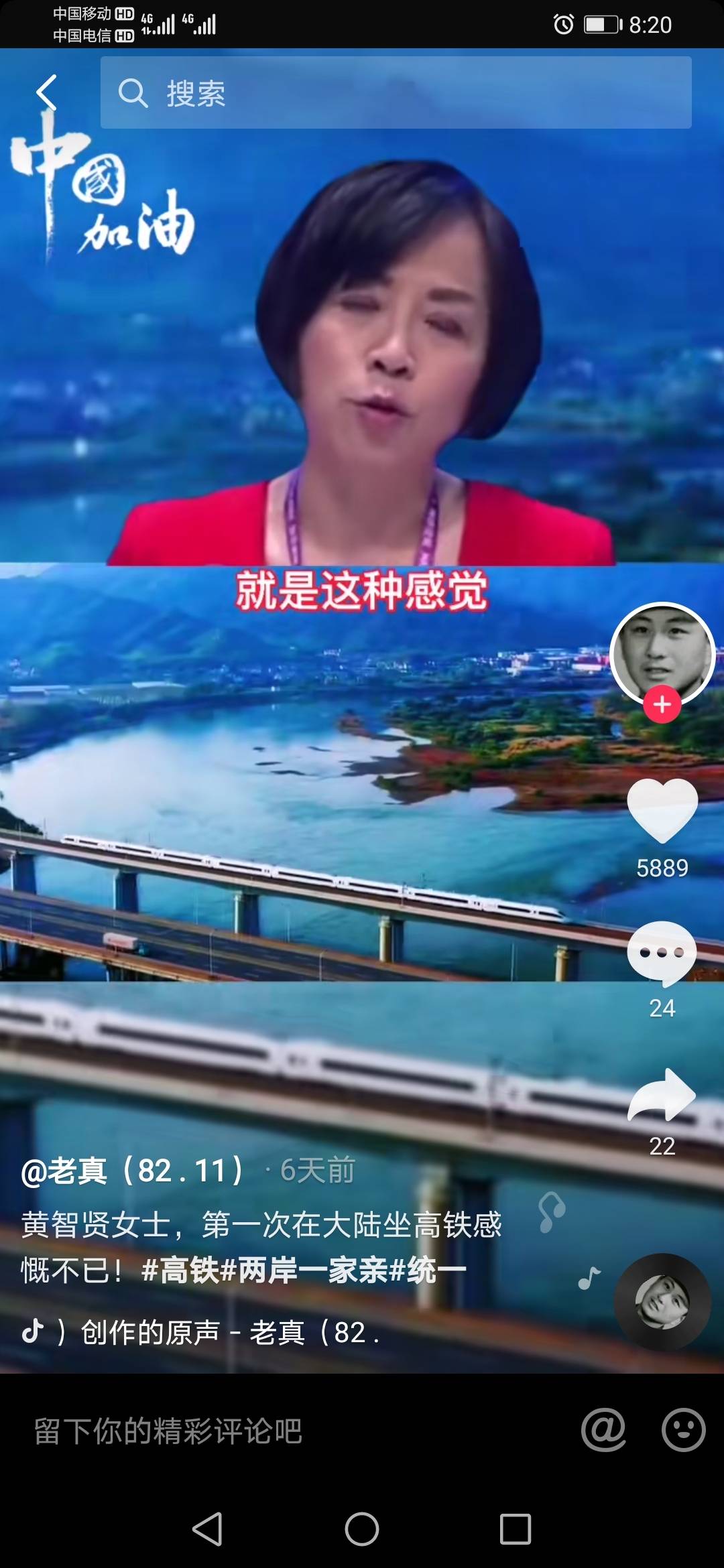724x1568 pixels.
Task: Share this video using the arrow icon
Action: click(662, 1095)
